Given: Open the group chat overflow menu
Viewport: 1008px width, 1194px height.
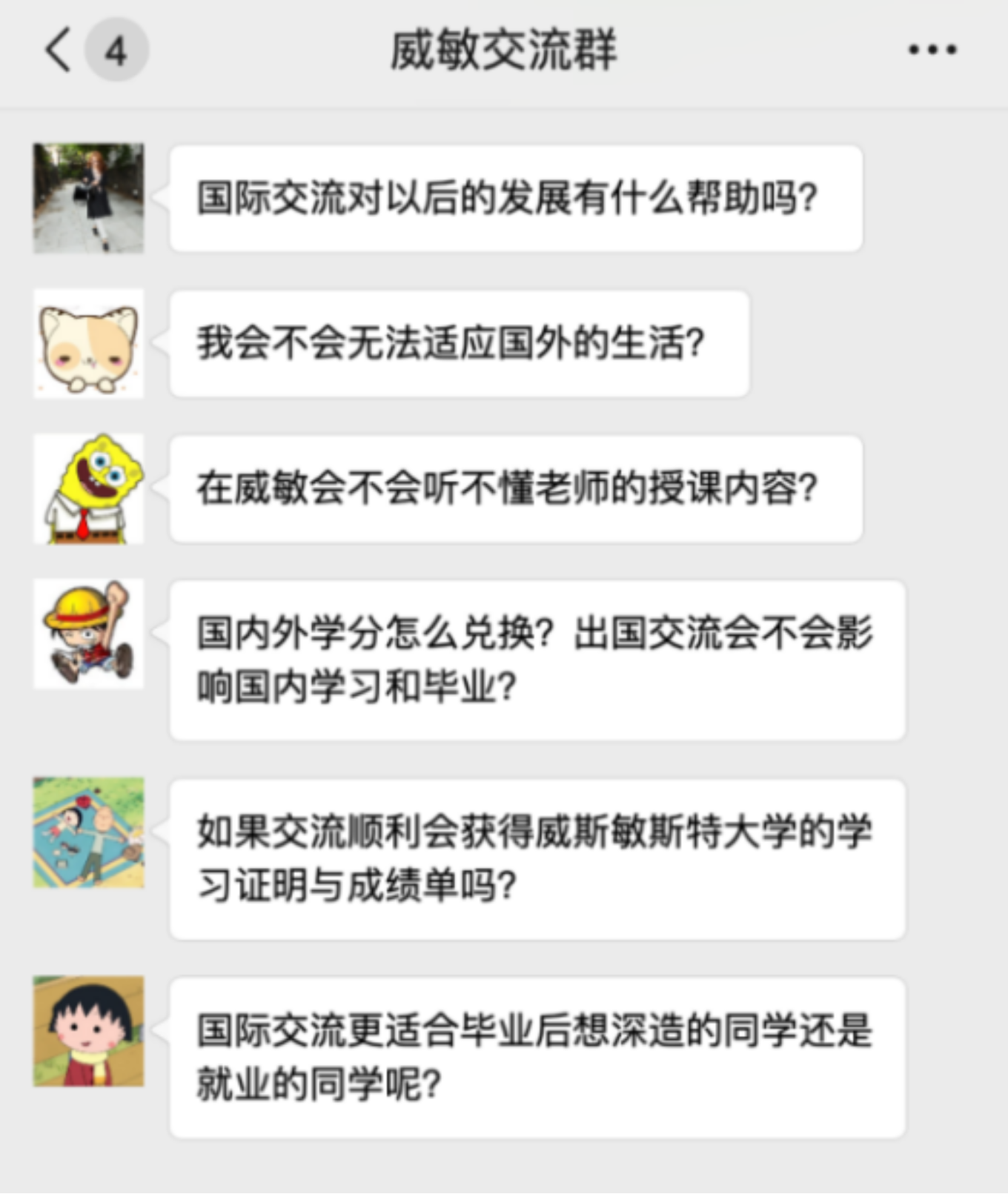Looking at the screenshot, I should coord(932,50).
